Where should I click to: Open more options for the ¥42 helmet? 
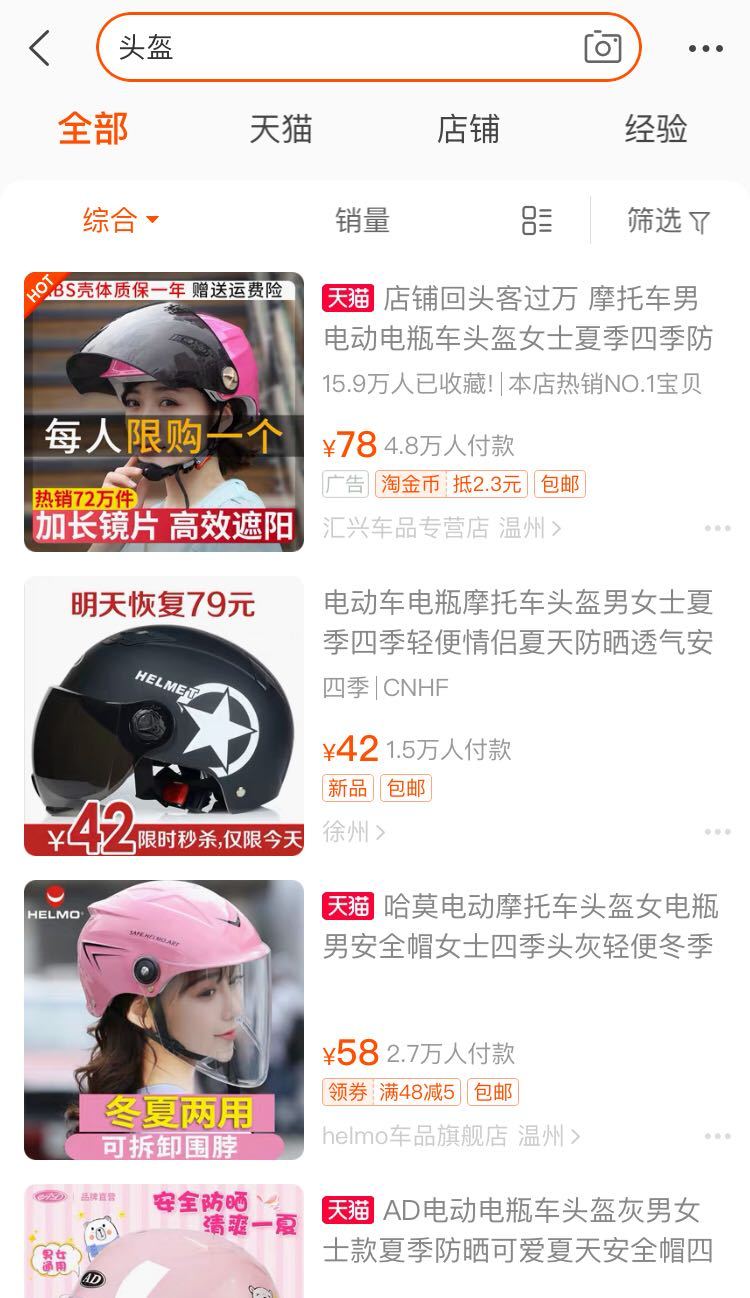pyautogui.click(x=717, y=832)
